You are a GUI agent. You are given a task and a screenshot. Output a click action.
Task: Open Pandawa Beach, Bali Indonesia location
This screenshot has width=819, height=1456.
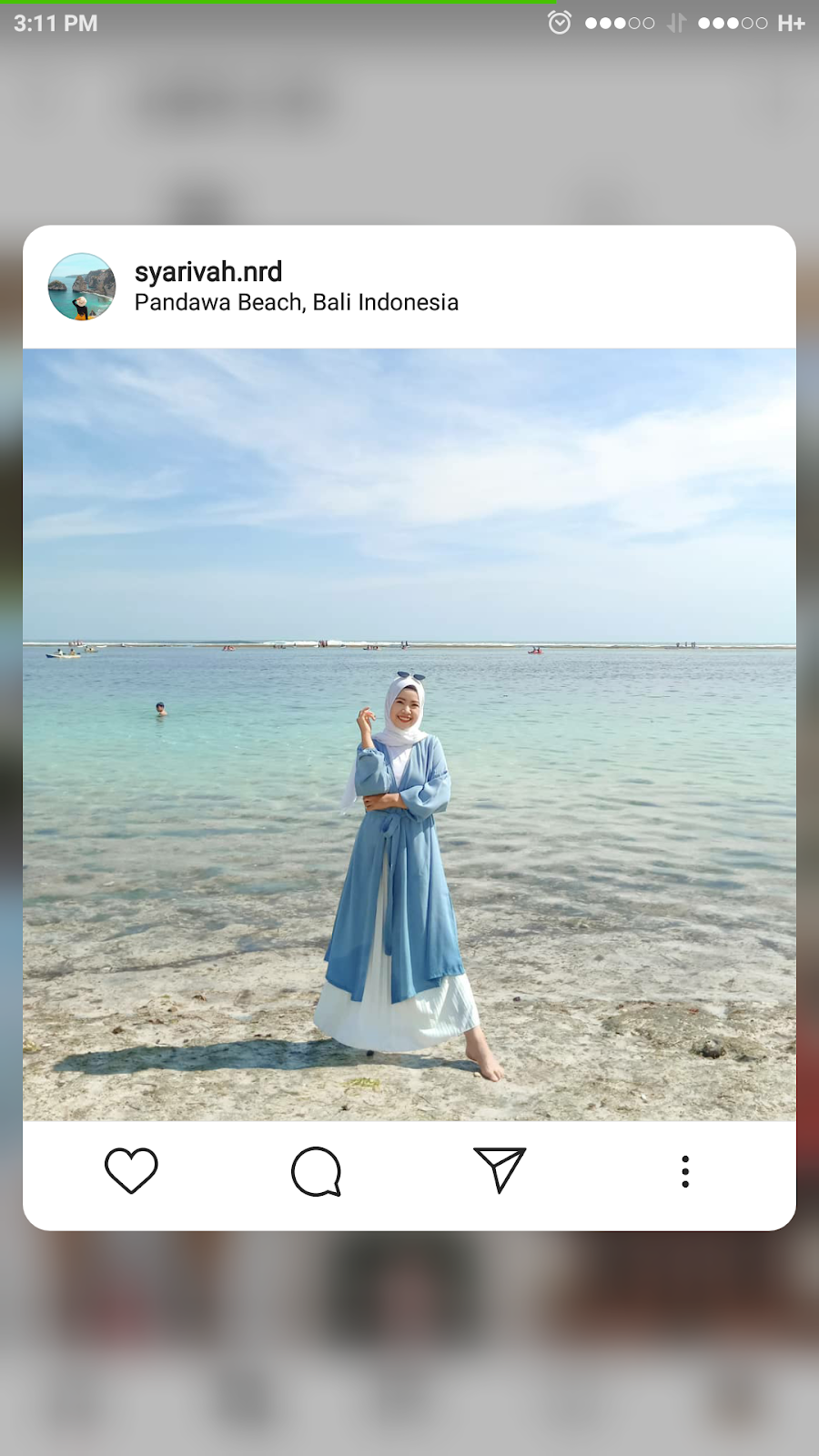pyautogui.click(x=297, y=302)
